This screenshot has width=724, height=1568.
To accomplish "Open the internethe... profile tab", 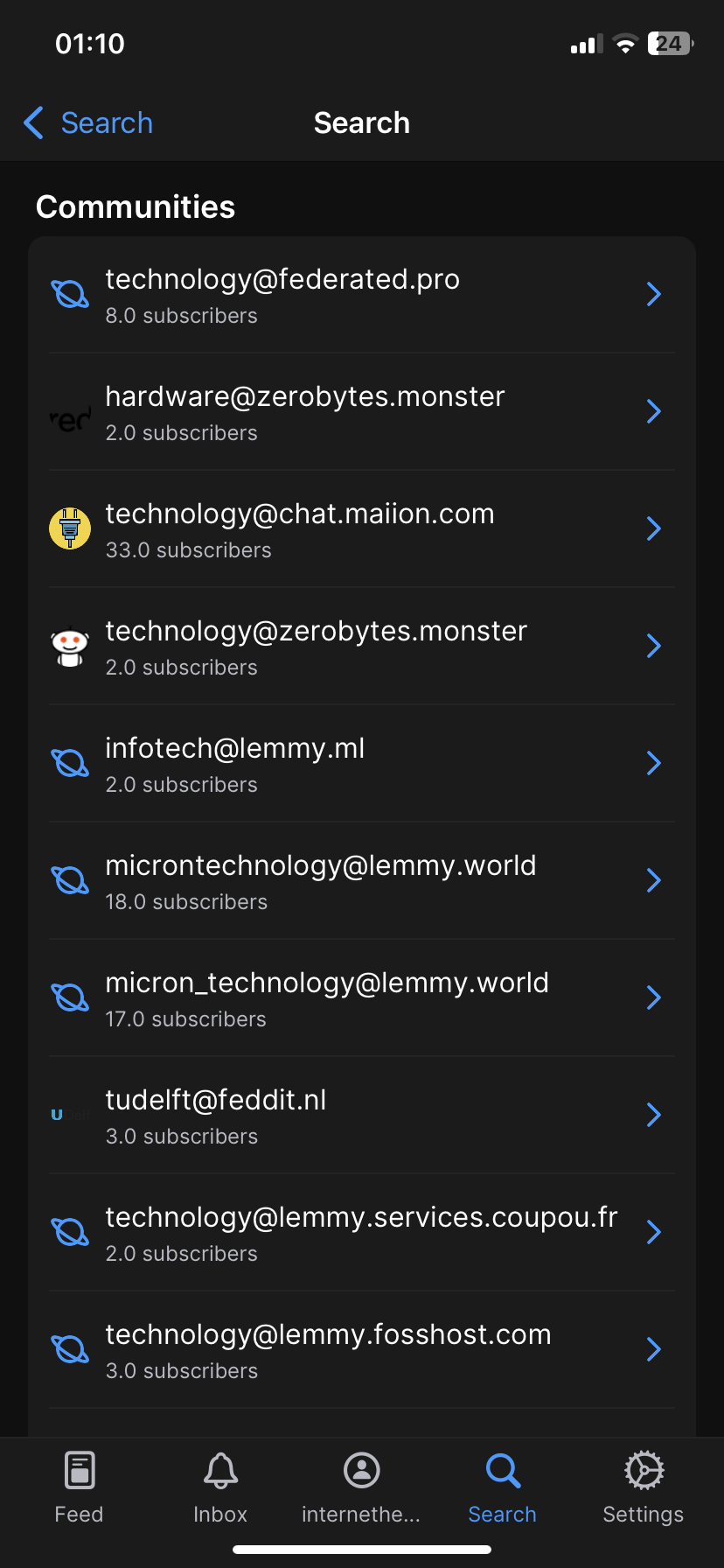I will point(361,1487).
